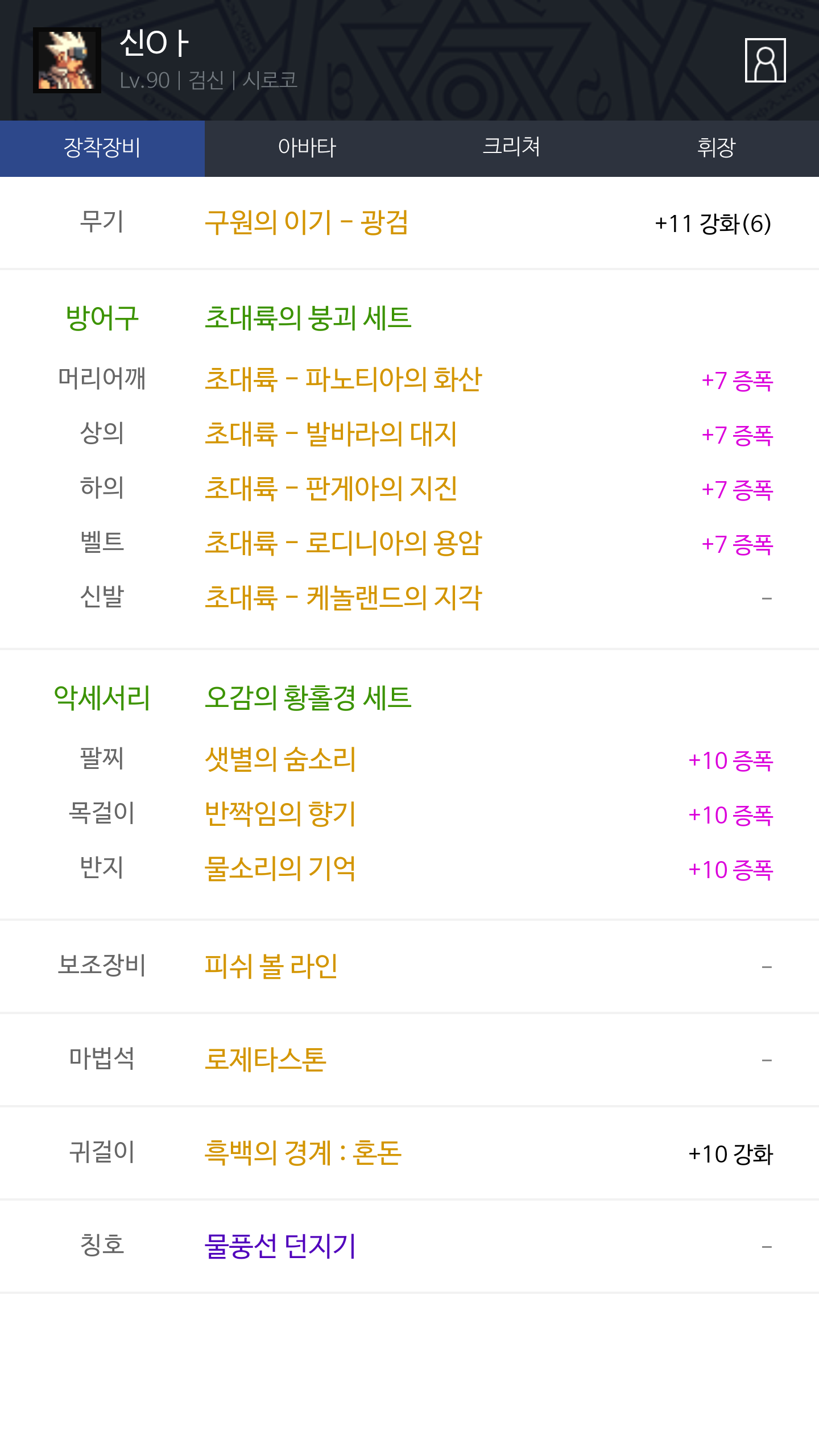819x1456 pixels.
Task: View magic stone 로제타스톤
Action: (x=265, y=1060)
